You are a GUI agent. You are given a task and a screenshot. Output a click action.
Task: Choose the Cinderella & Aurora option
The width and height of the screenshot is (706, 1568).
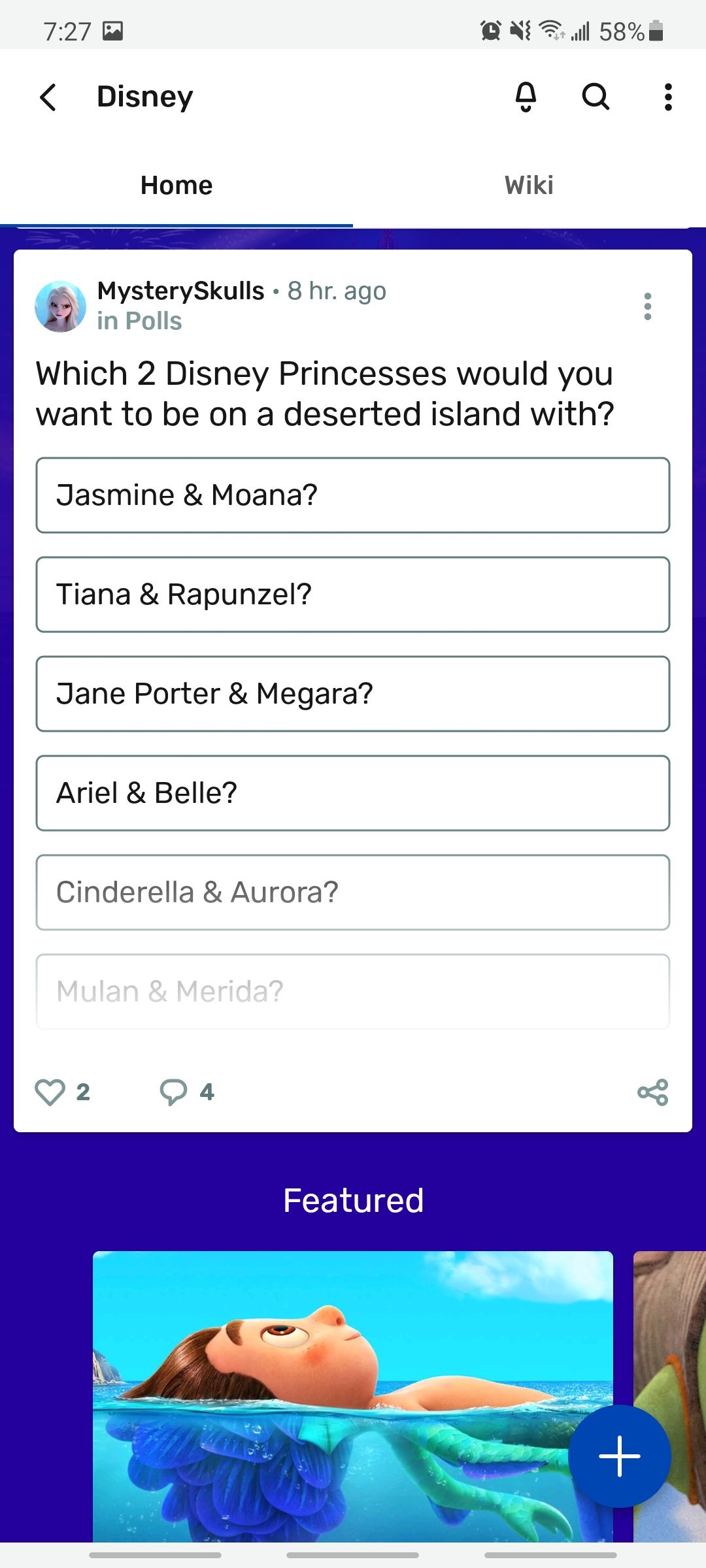[x=353, y=892]
